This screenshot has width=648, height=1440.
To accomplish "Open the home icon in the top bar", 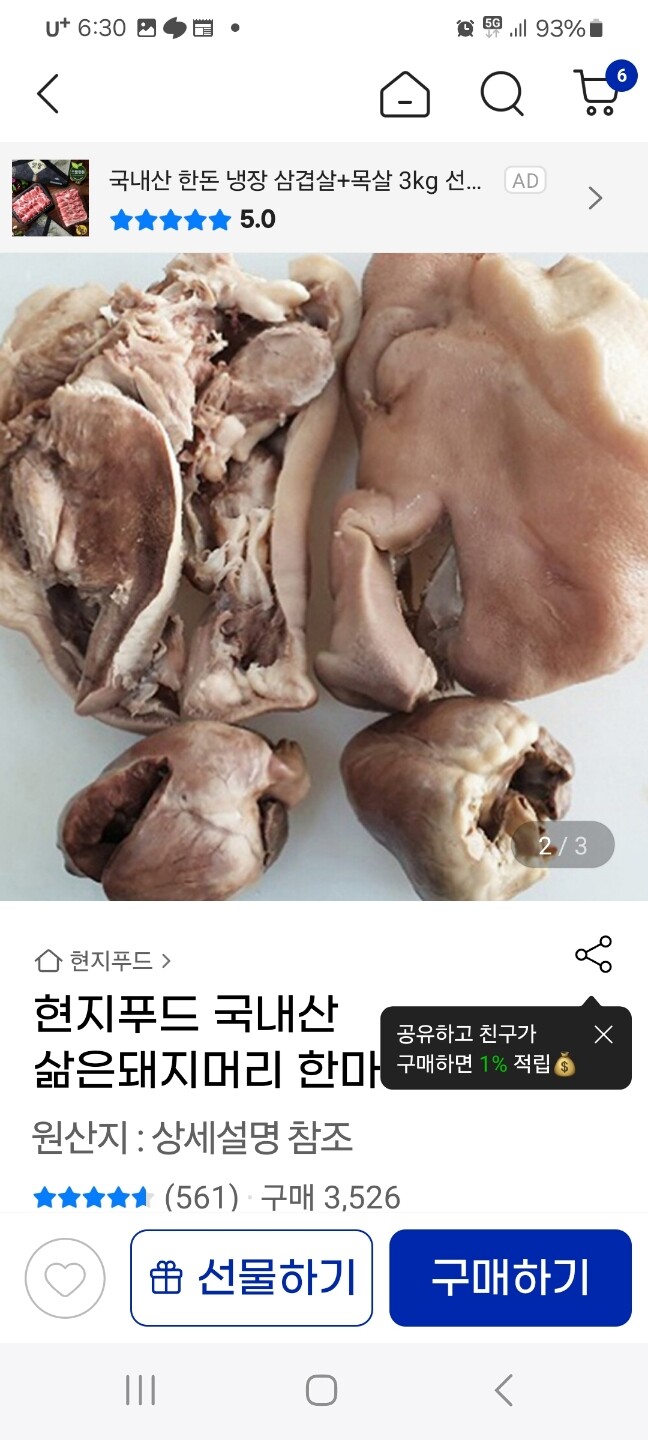I will click(405, 95).
